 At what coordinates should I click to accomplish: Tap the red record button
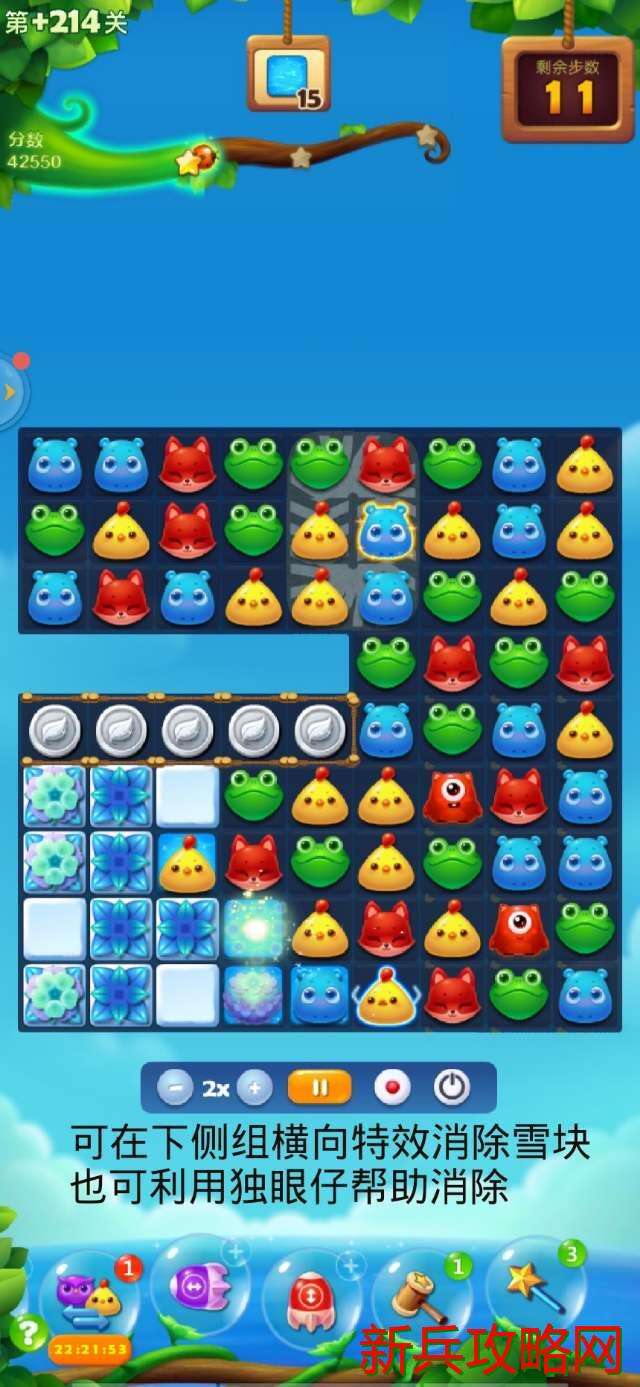[392, 1087]
